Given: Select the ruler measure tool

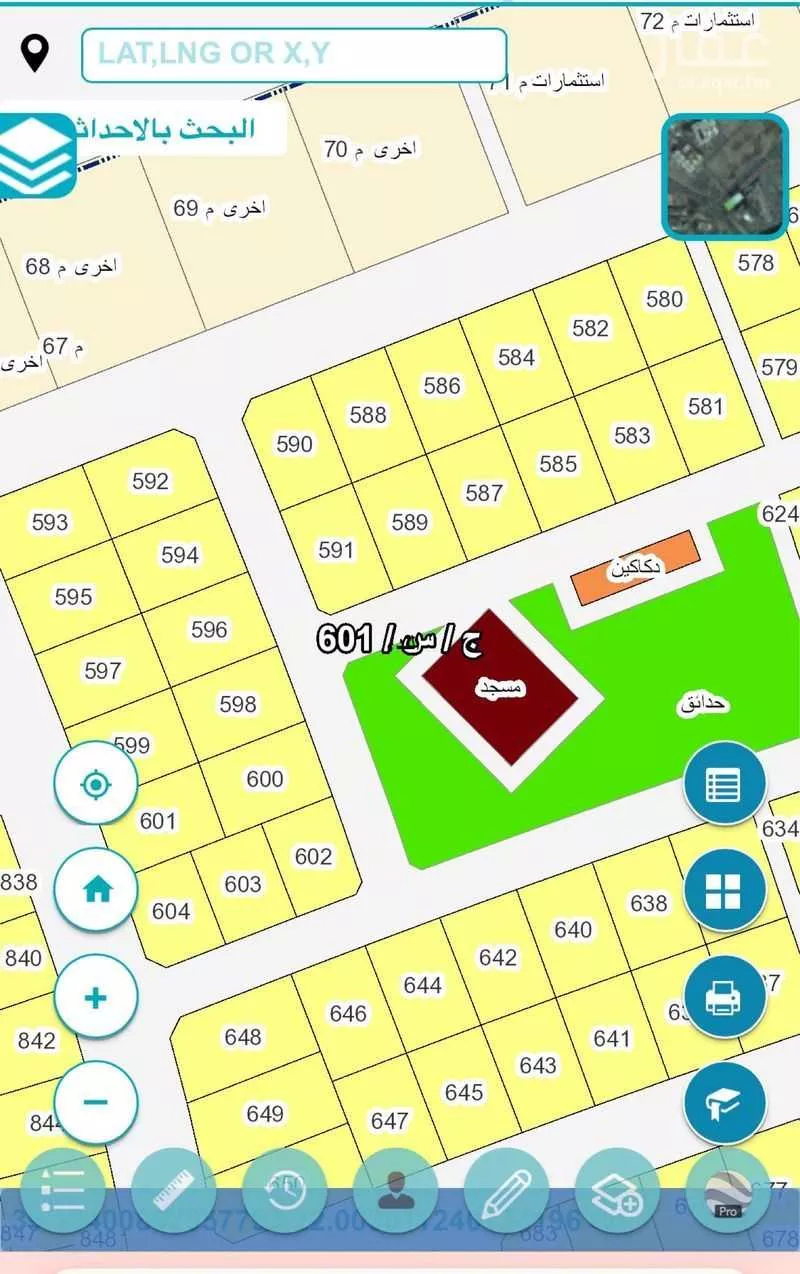Looking at the screenshot, I should [x=173, y=1190].
